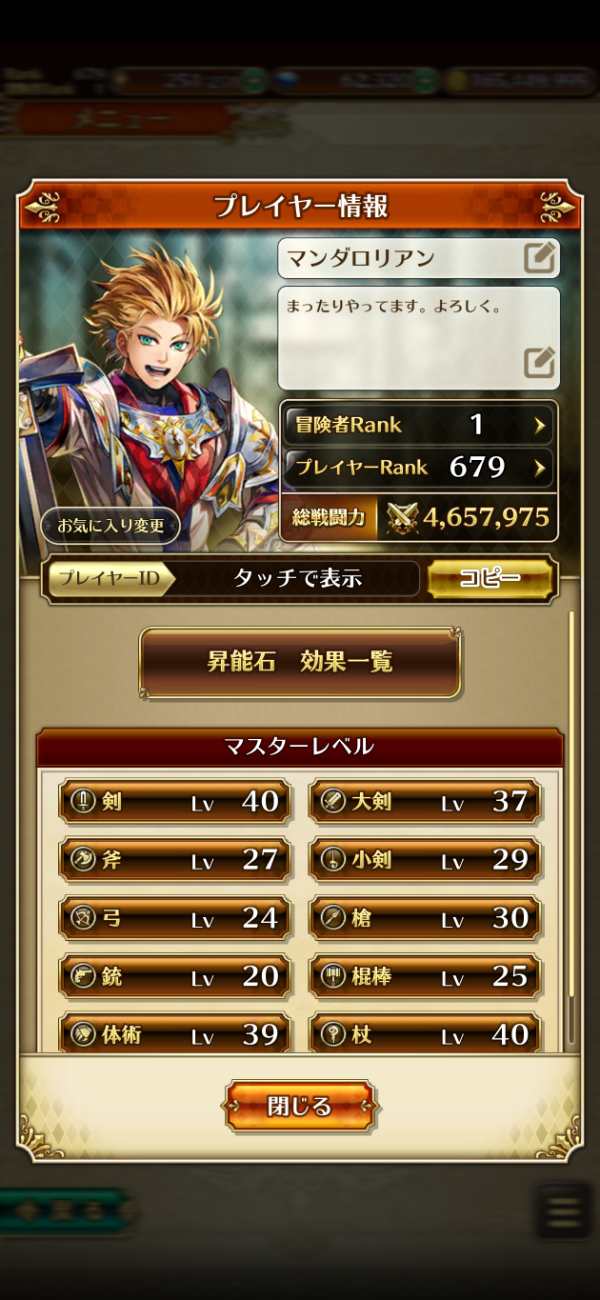Viewport: 600px width, 1300px height.
Task: Copy the player ID with コピー
Action: [490, 579]
